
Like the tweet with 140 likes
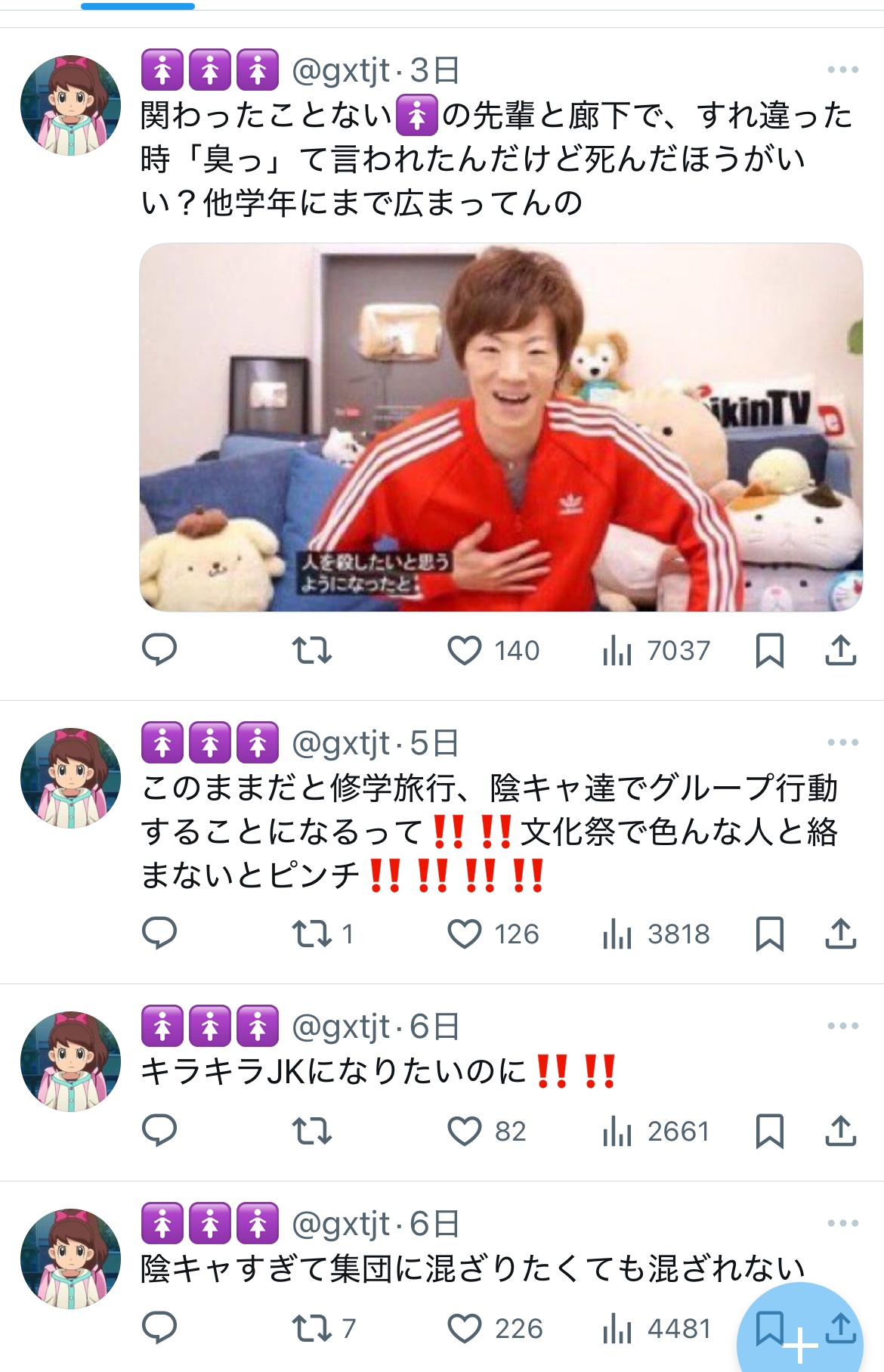465,651
